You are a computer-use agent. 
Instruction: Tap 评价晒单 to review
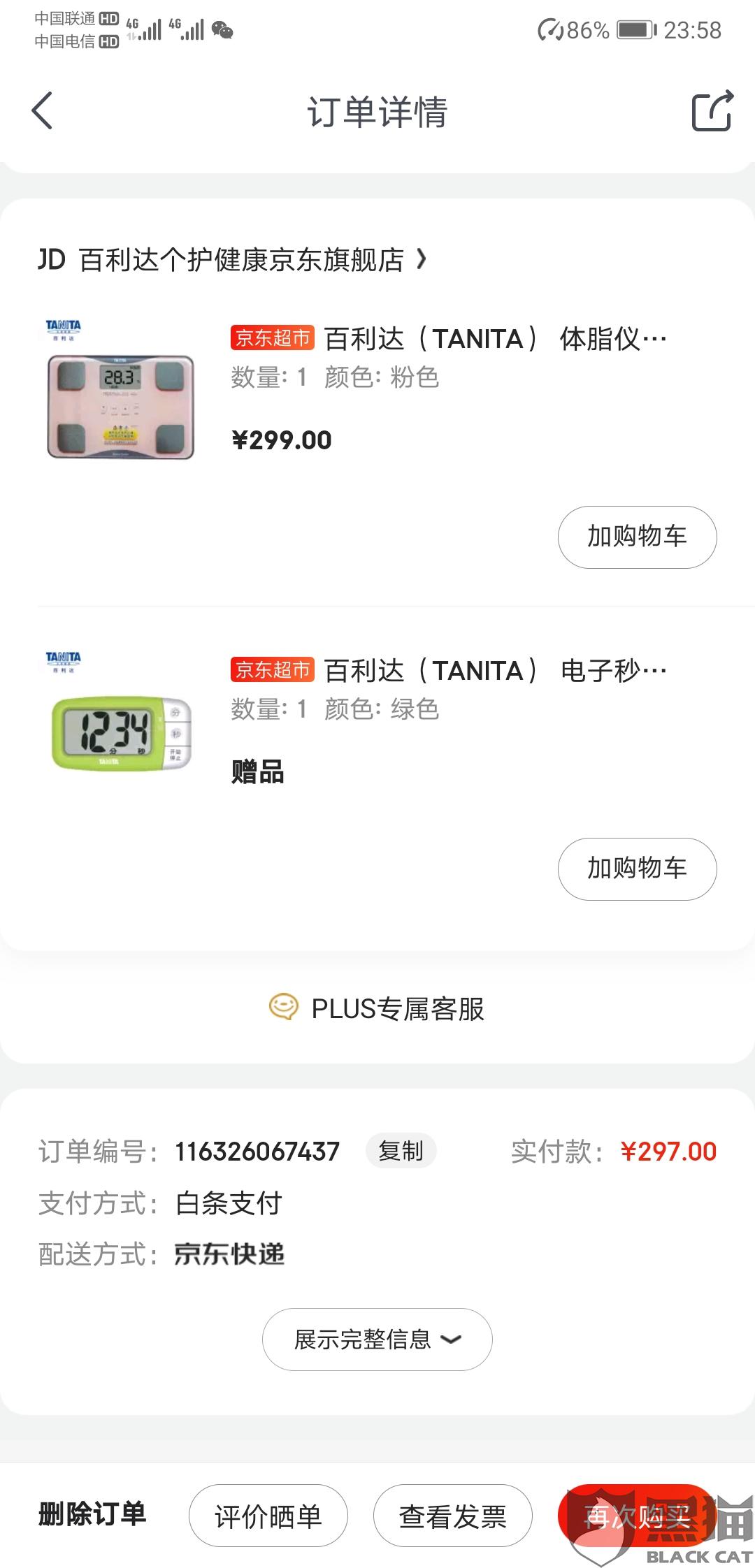click(268, 1516)
